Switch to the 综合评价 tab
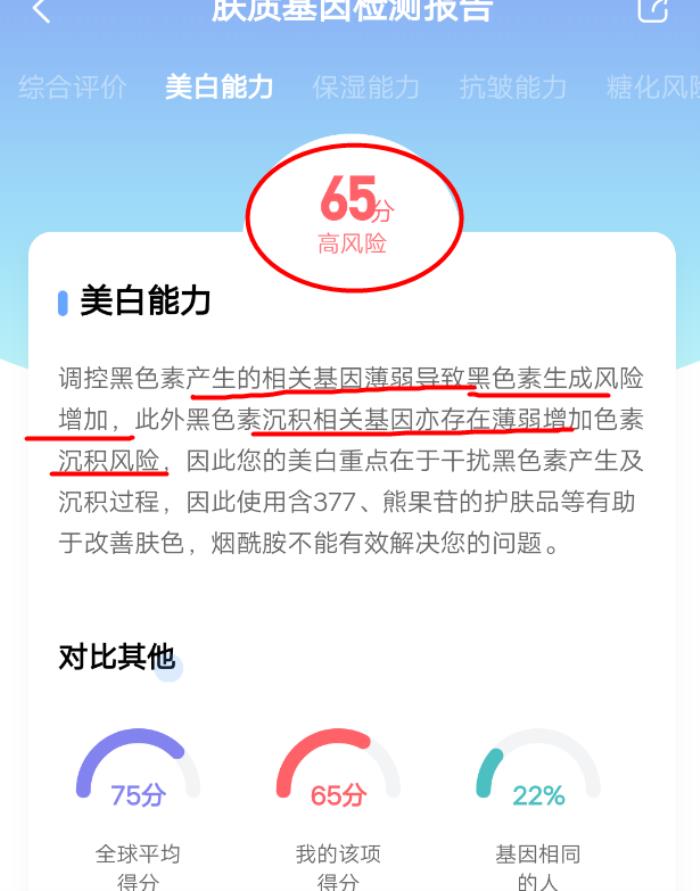700x891 pixels. [x=72, y=87]
